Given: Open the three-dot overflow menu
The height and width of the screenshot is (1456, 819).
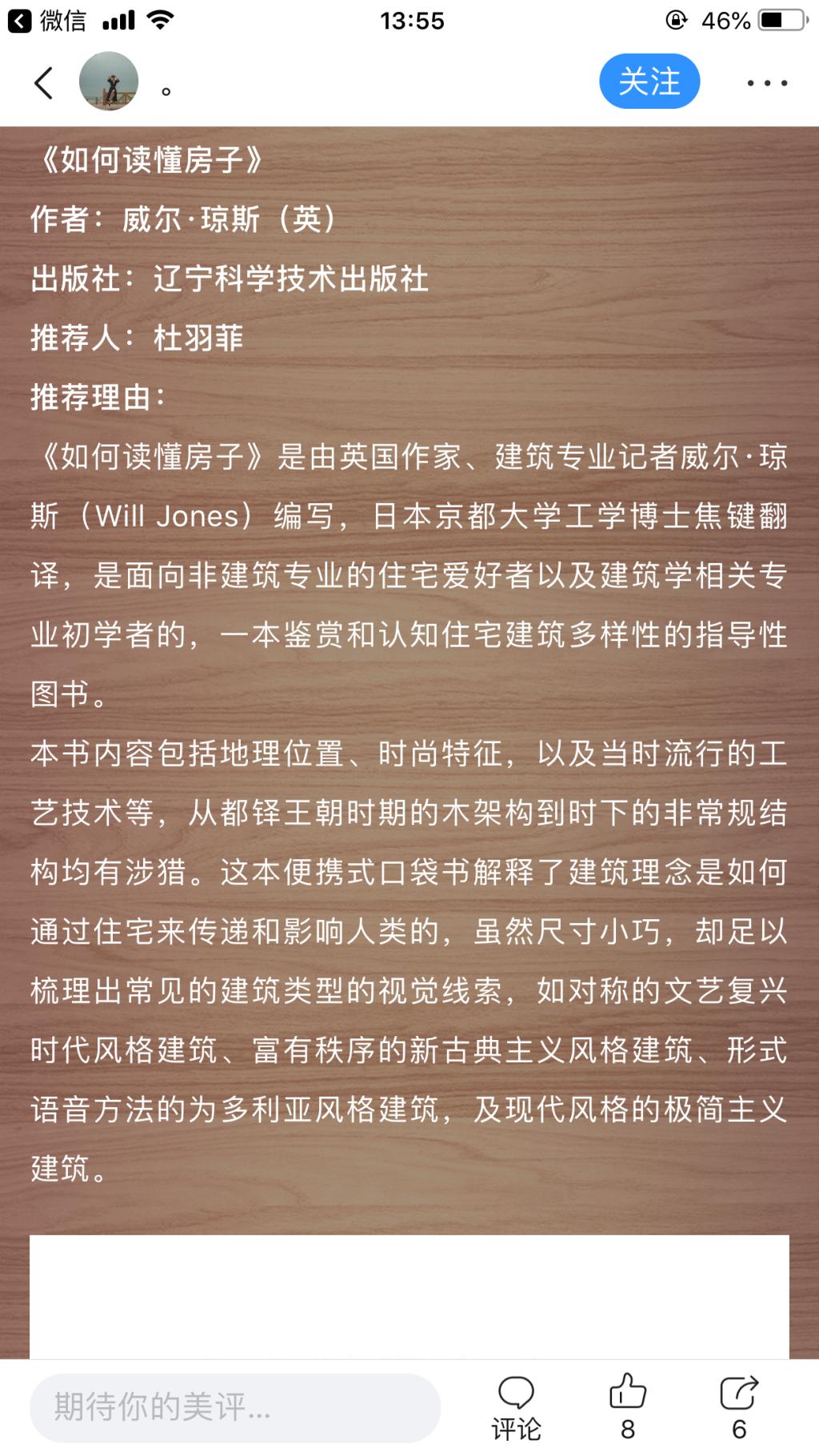Looking at the screenshot, I should coord(767,82).
